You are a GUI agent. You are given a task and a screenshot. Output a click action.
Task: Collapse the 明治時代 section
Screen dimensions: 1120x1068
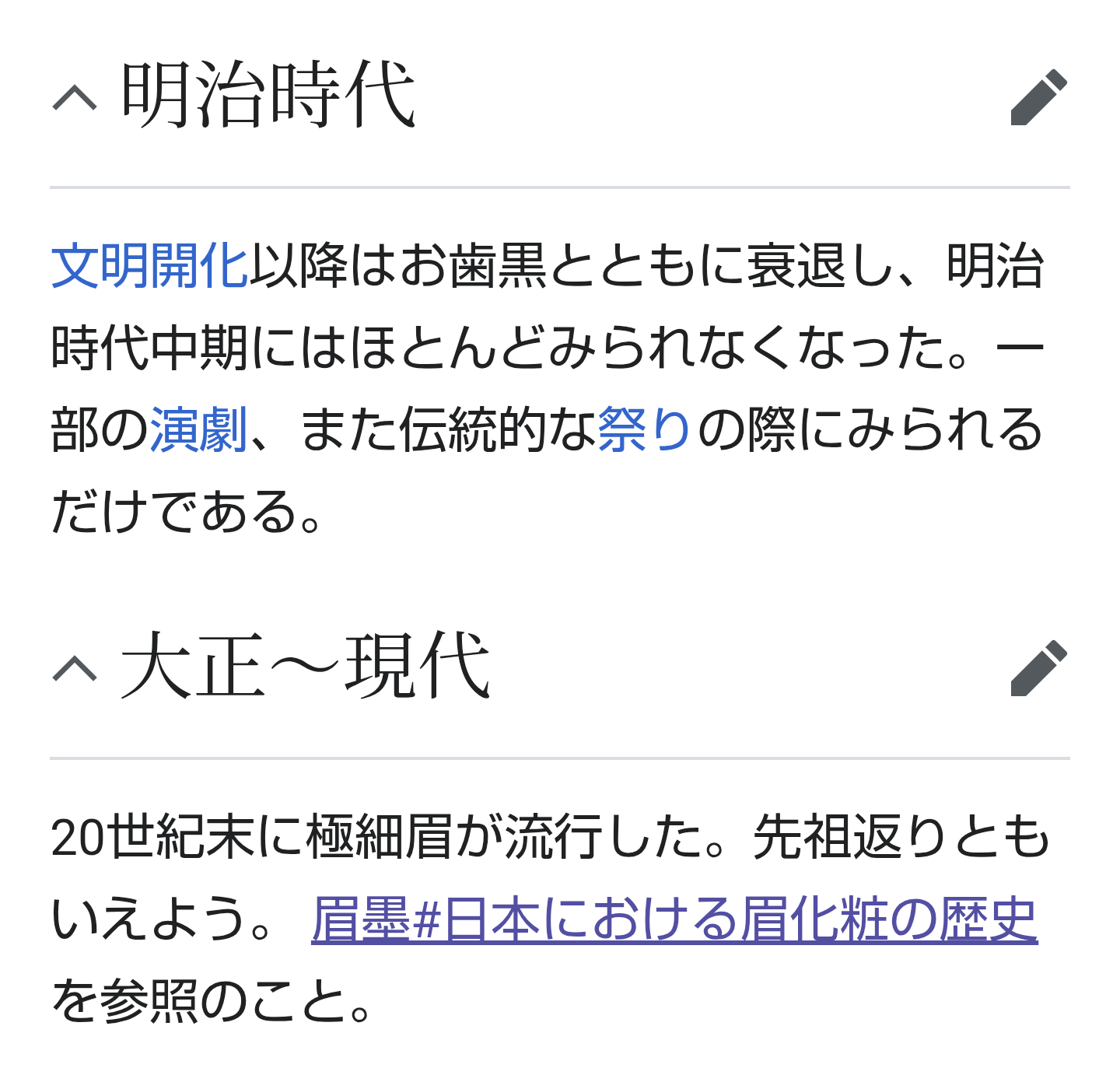coord(75,98)
